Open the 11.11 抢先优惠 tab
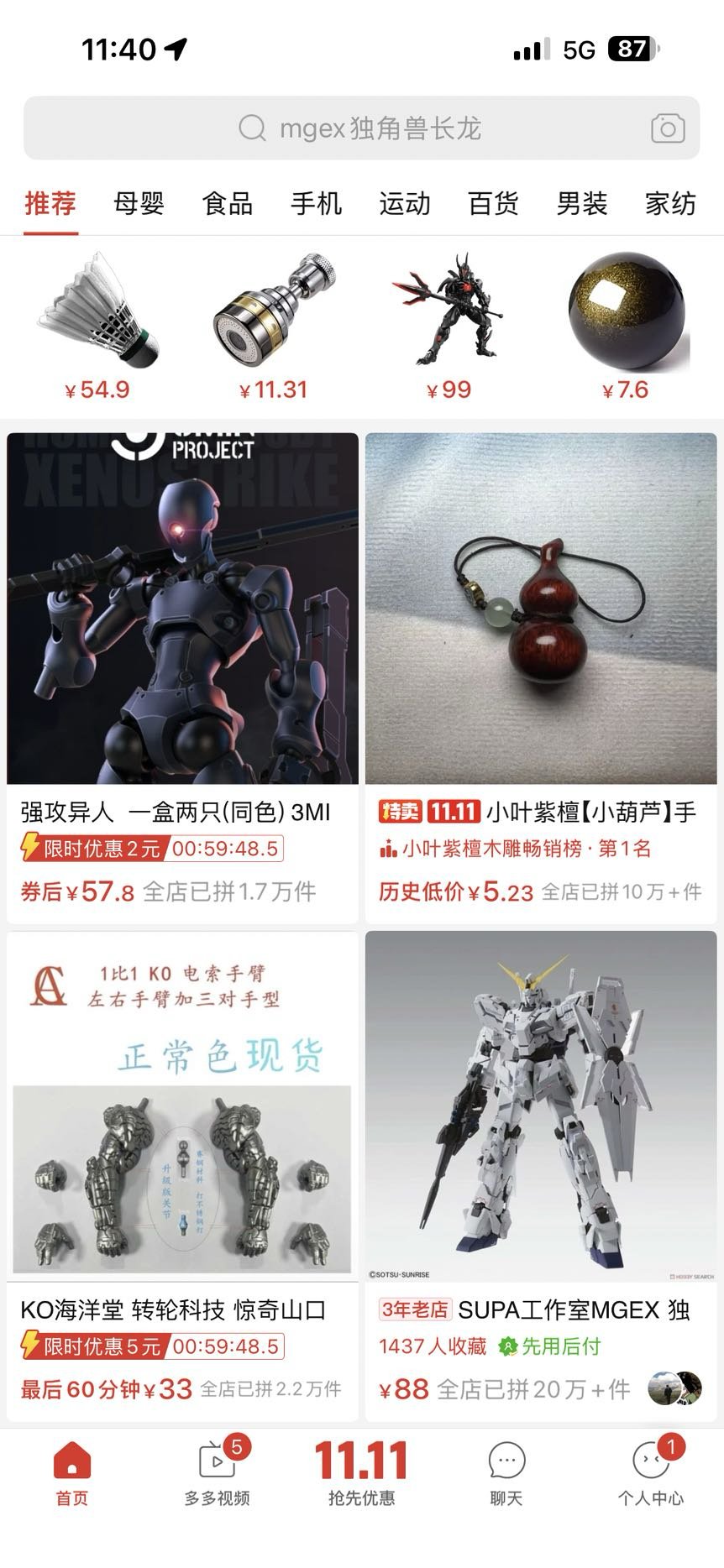The width and height of the screenshot is (724, 1568). pyautogui.click(x=361, y=1471)
